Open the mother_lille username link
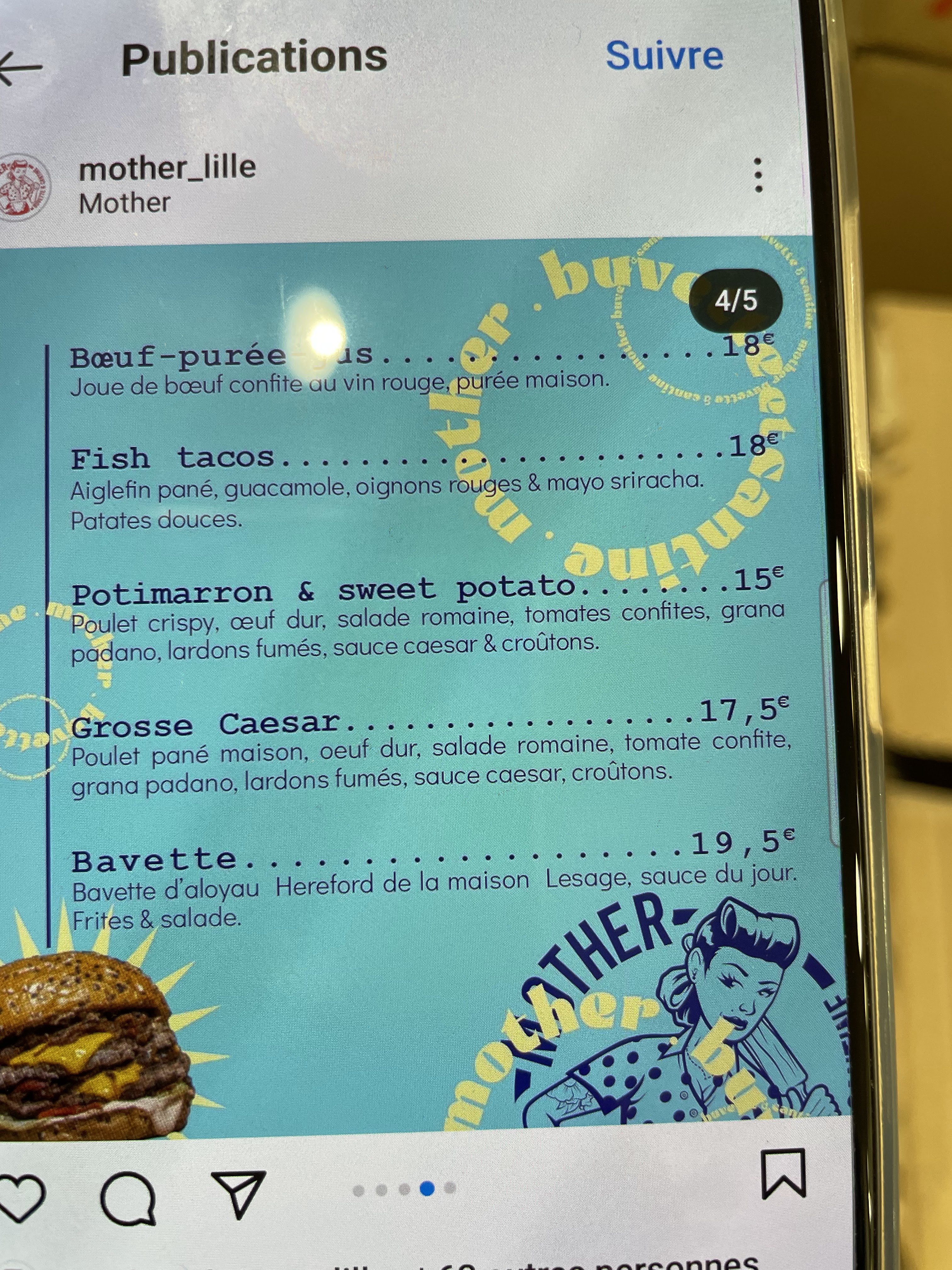The height and width of the screenshot is (1270, 952). (x=167, y=168)
